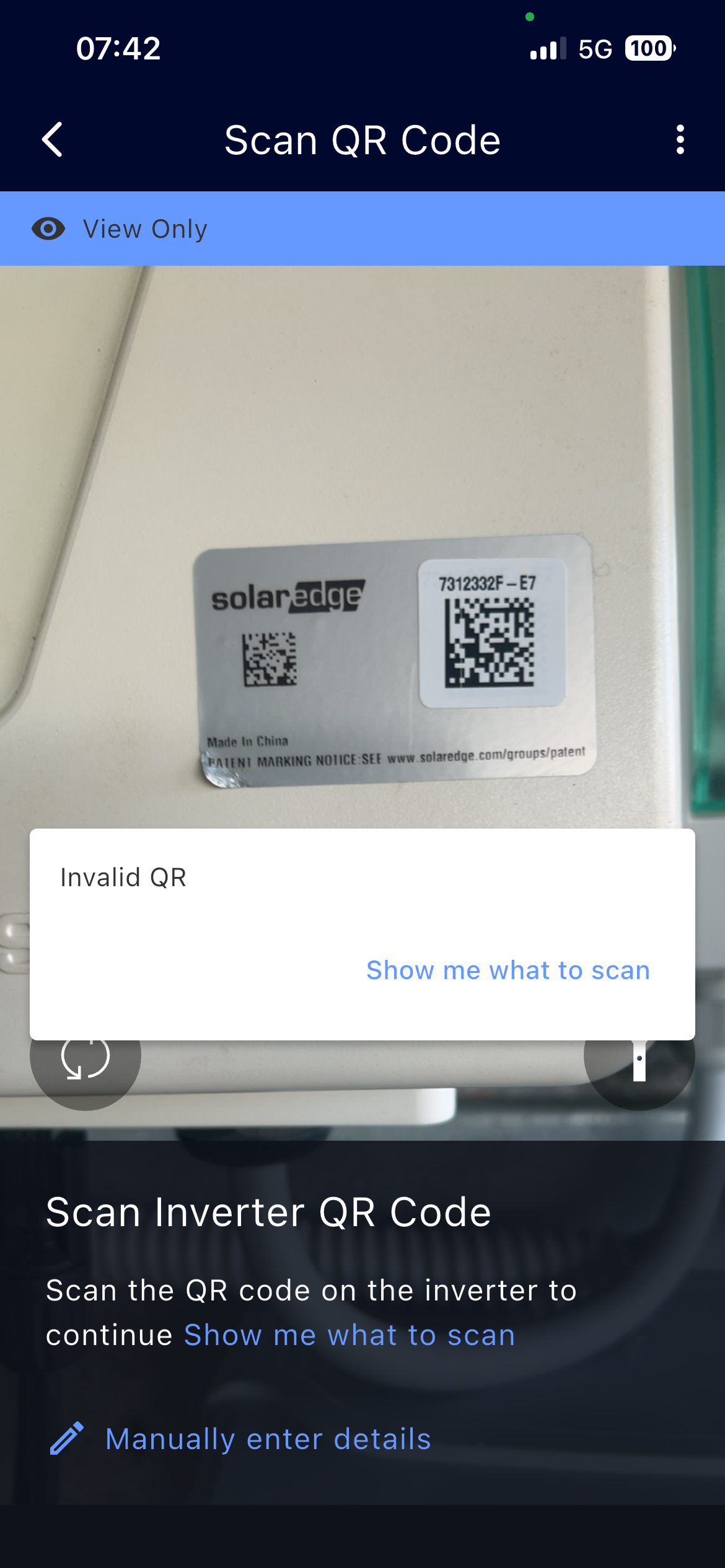Go back using the top arrow

[x=53, y=140]
